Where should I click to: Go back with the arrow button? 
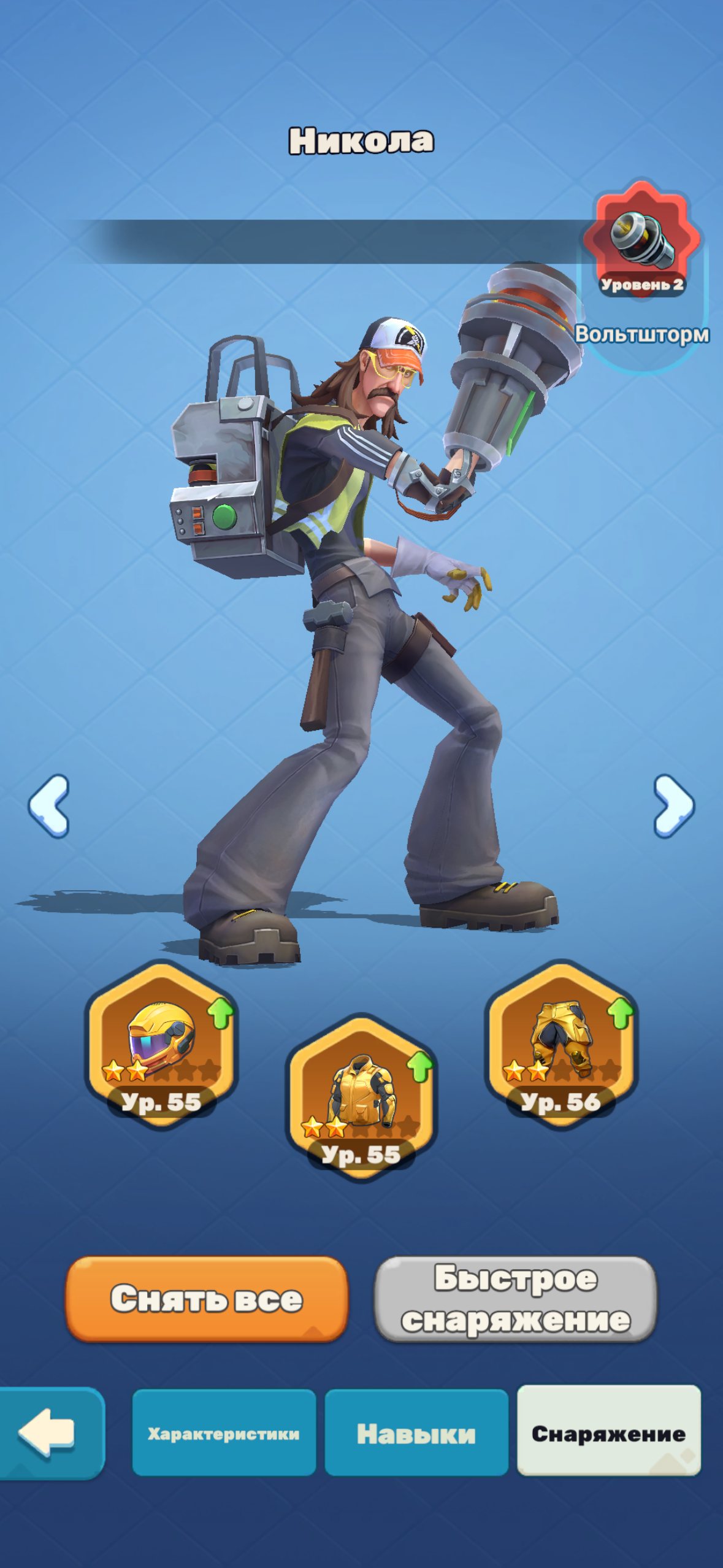point(50,1432)
